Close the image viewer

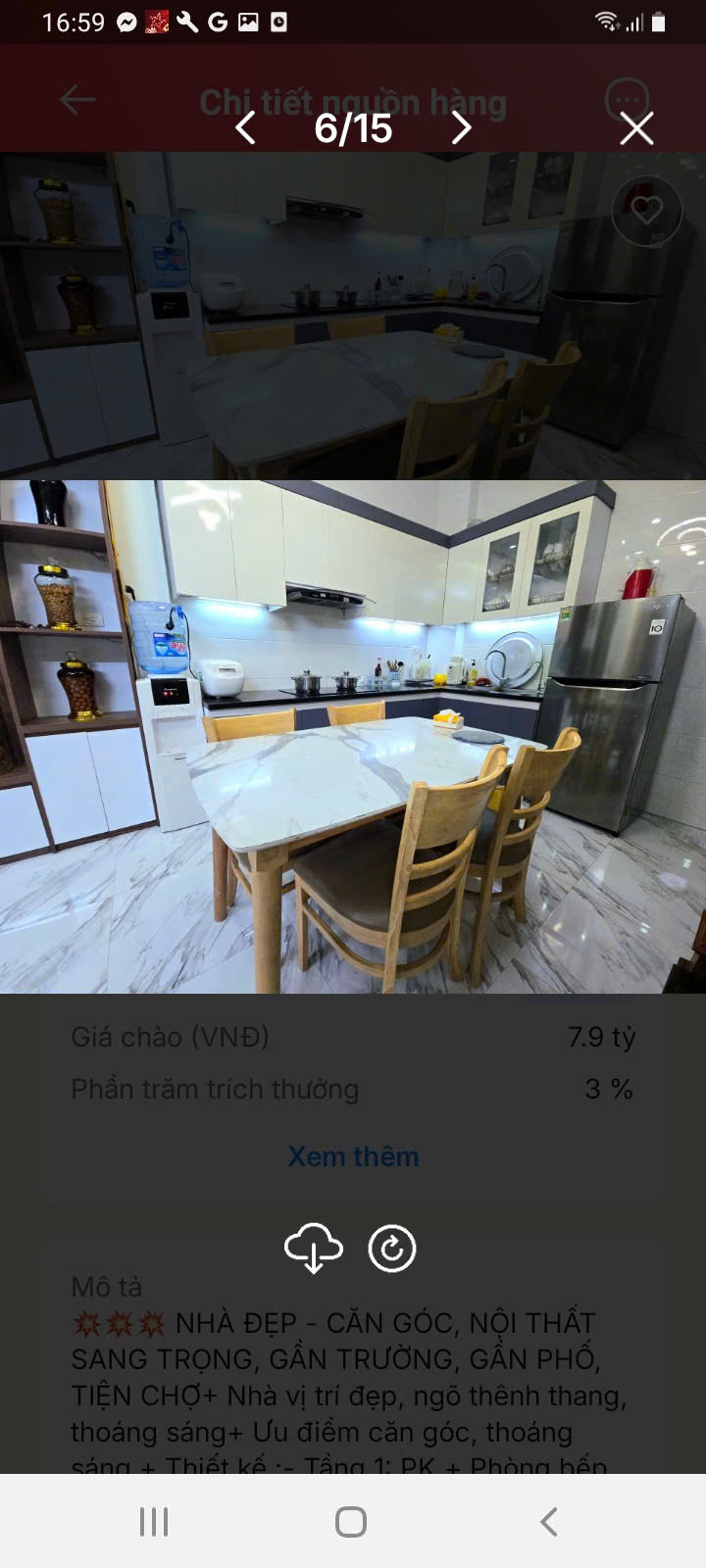(636, 128)
